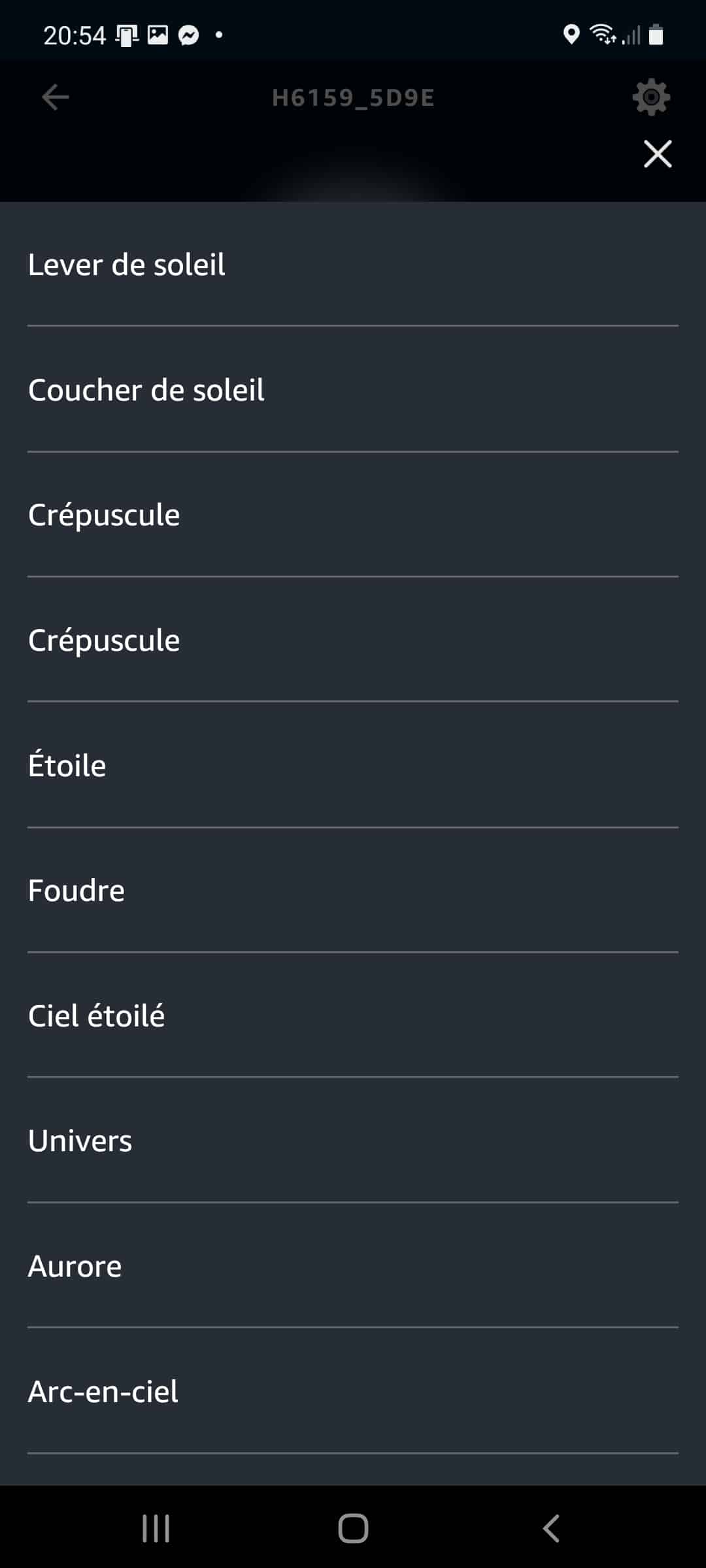Pick the Étoile scene
Viewport: 706px width, 1568px height.
click(353, 765)
